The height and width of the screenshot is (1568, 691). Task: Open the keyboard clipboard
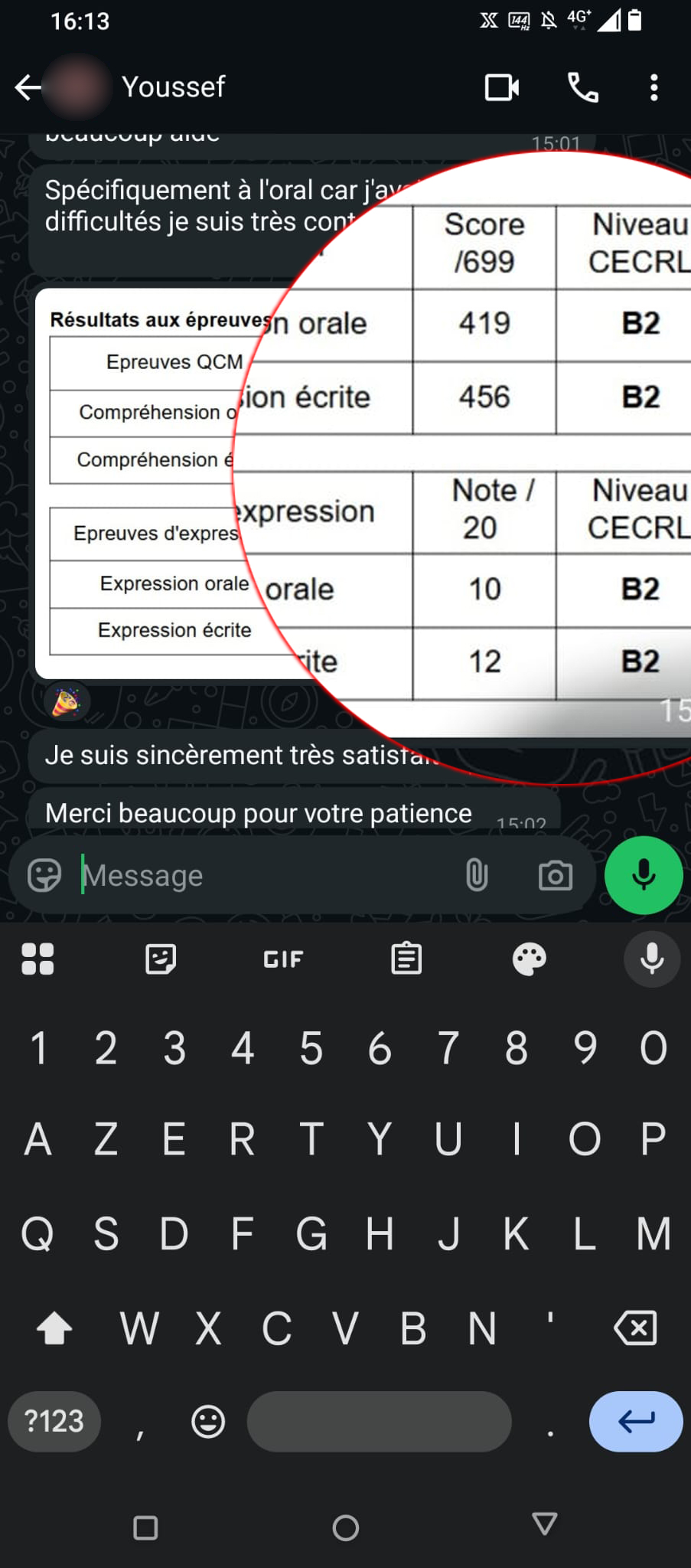406,959
